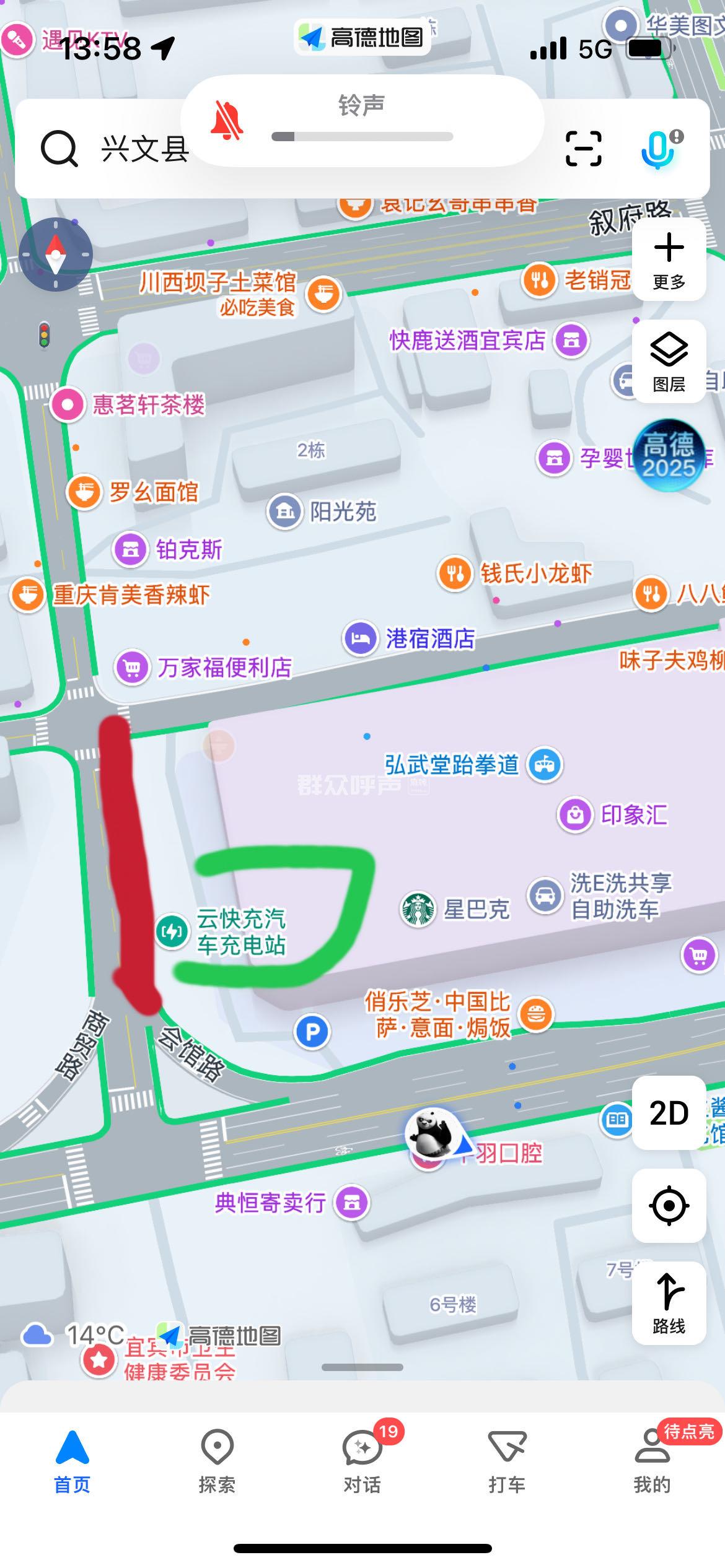The width and height of the screenshot is (725, 1568).
Task: Open the 高德 2025 badge
Action: (x=668, y=455)
